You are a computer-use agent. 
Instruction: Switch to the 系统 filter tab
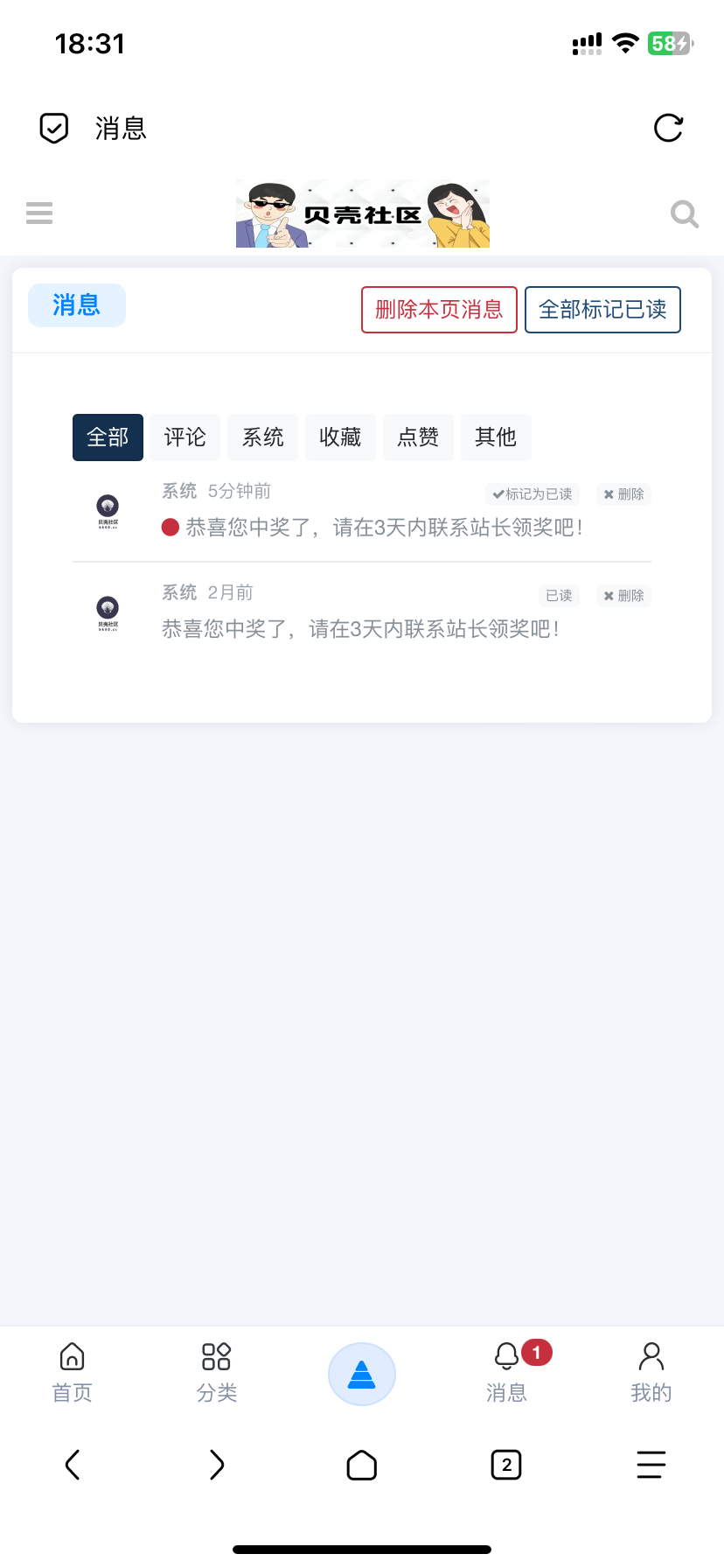[x=263, y=437]
